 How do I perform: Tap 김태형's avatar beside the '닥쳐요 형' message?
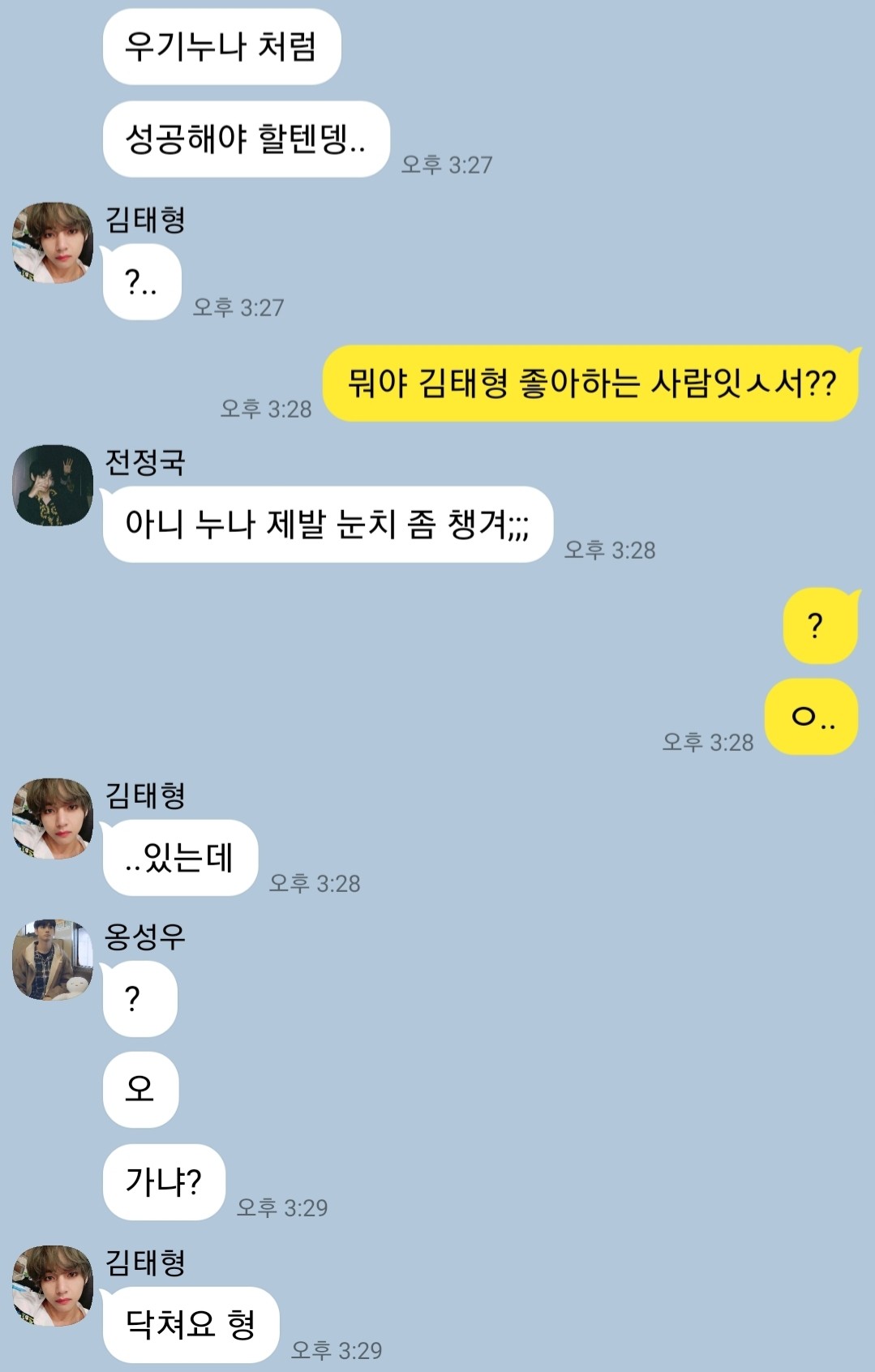tap(53, 1285)
